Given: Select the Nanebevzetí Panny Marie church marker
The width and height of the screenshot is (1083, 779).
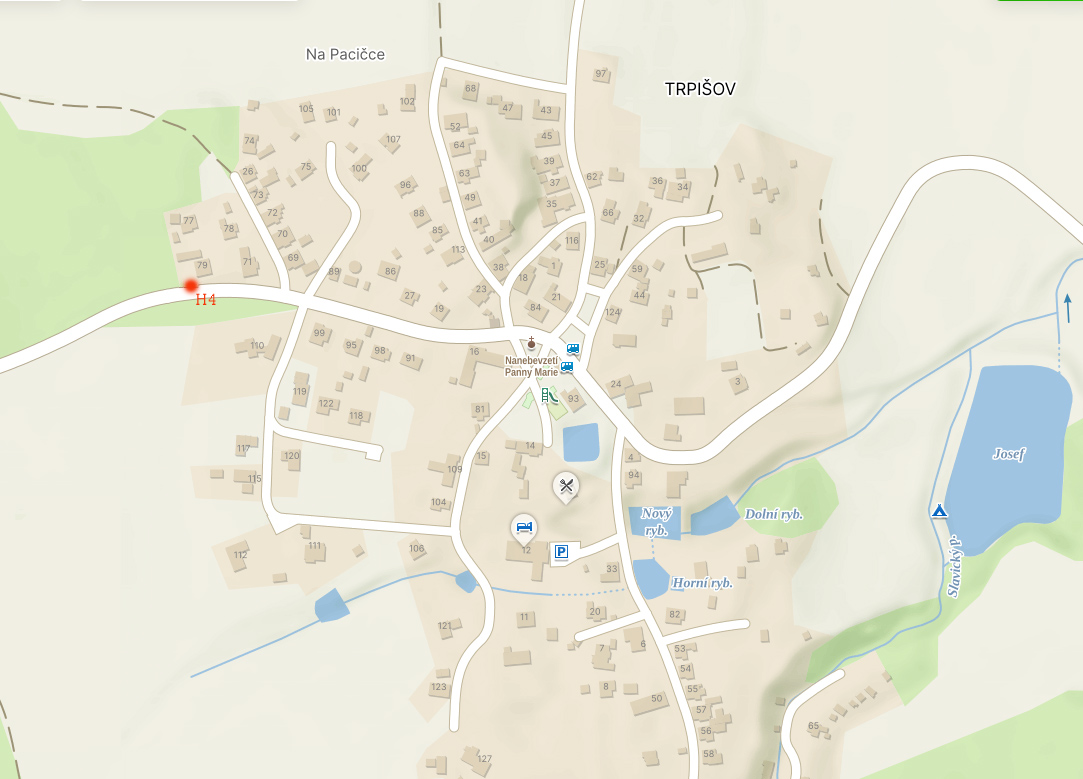Looking at the screenshot, I should (x=530, y=345).
